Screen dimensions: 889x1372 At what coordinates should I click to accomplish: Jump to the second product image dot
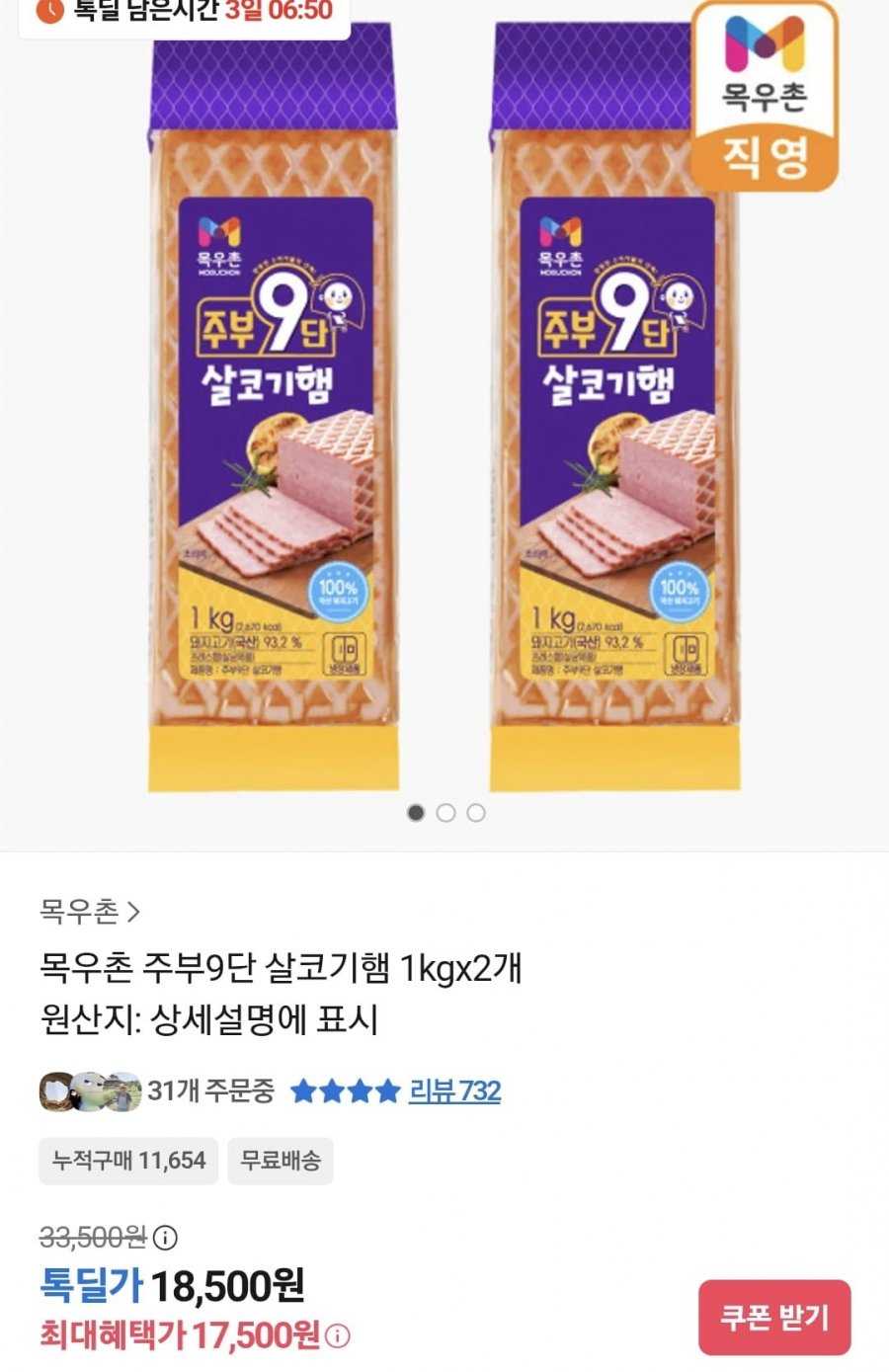(446, 813)
